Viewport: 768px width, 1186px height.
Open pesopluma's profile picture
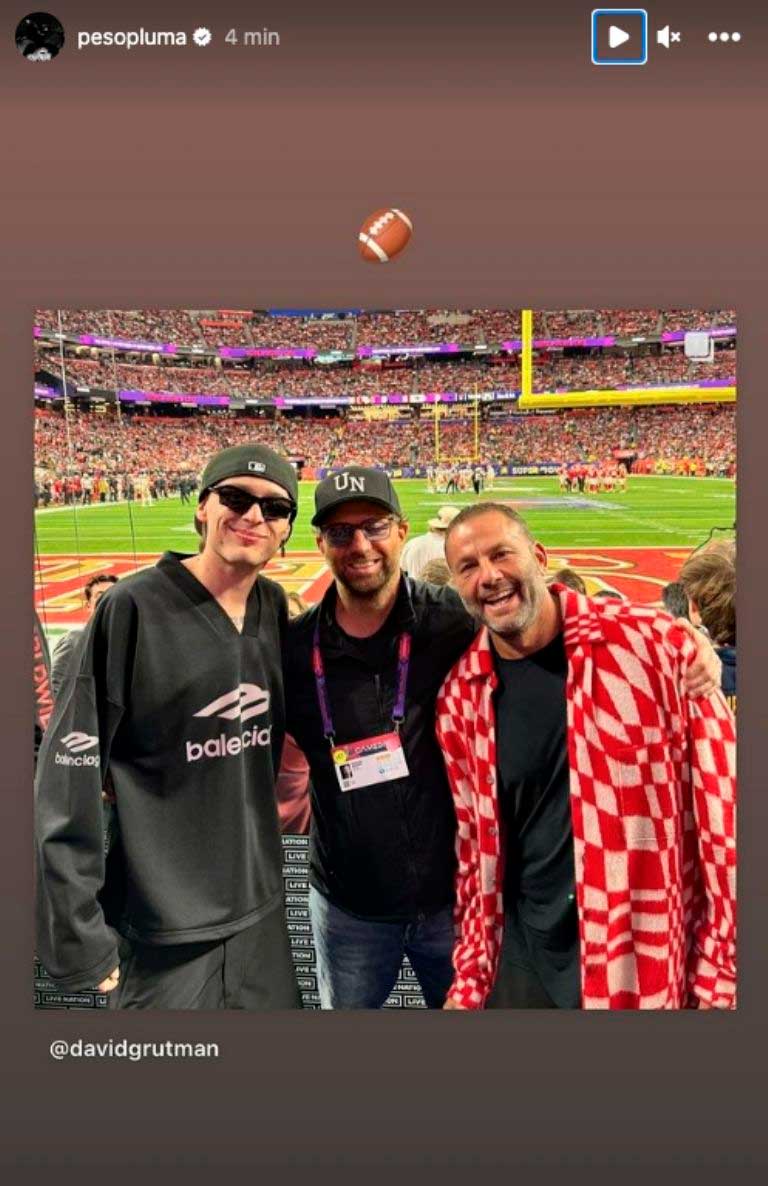pyautogui.click(x=40, y=37)
